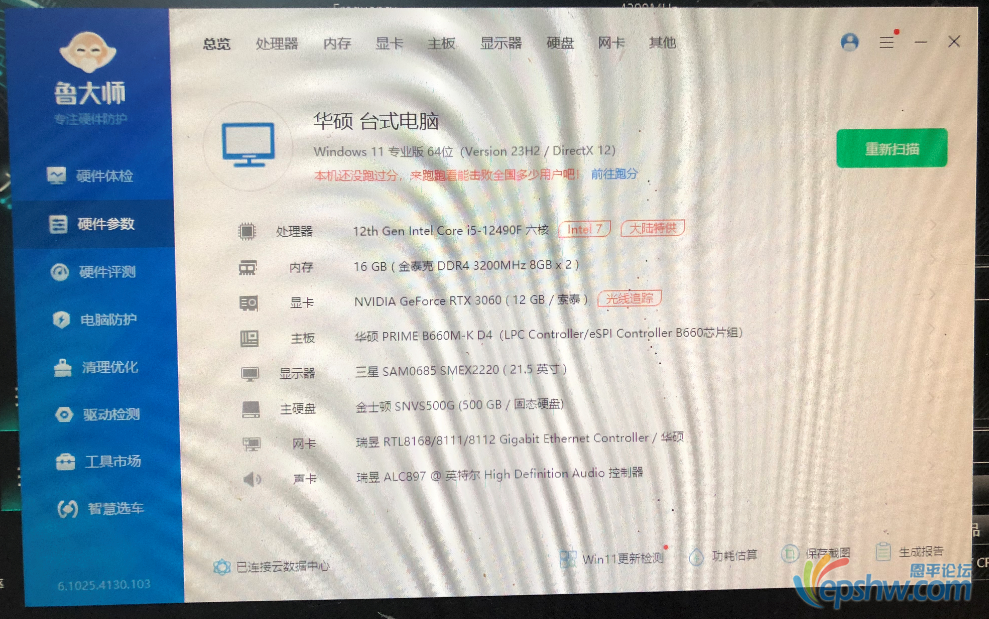Close the 鲁大师 window

[954, 42]
